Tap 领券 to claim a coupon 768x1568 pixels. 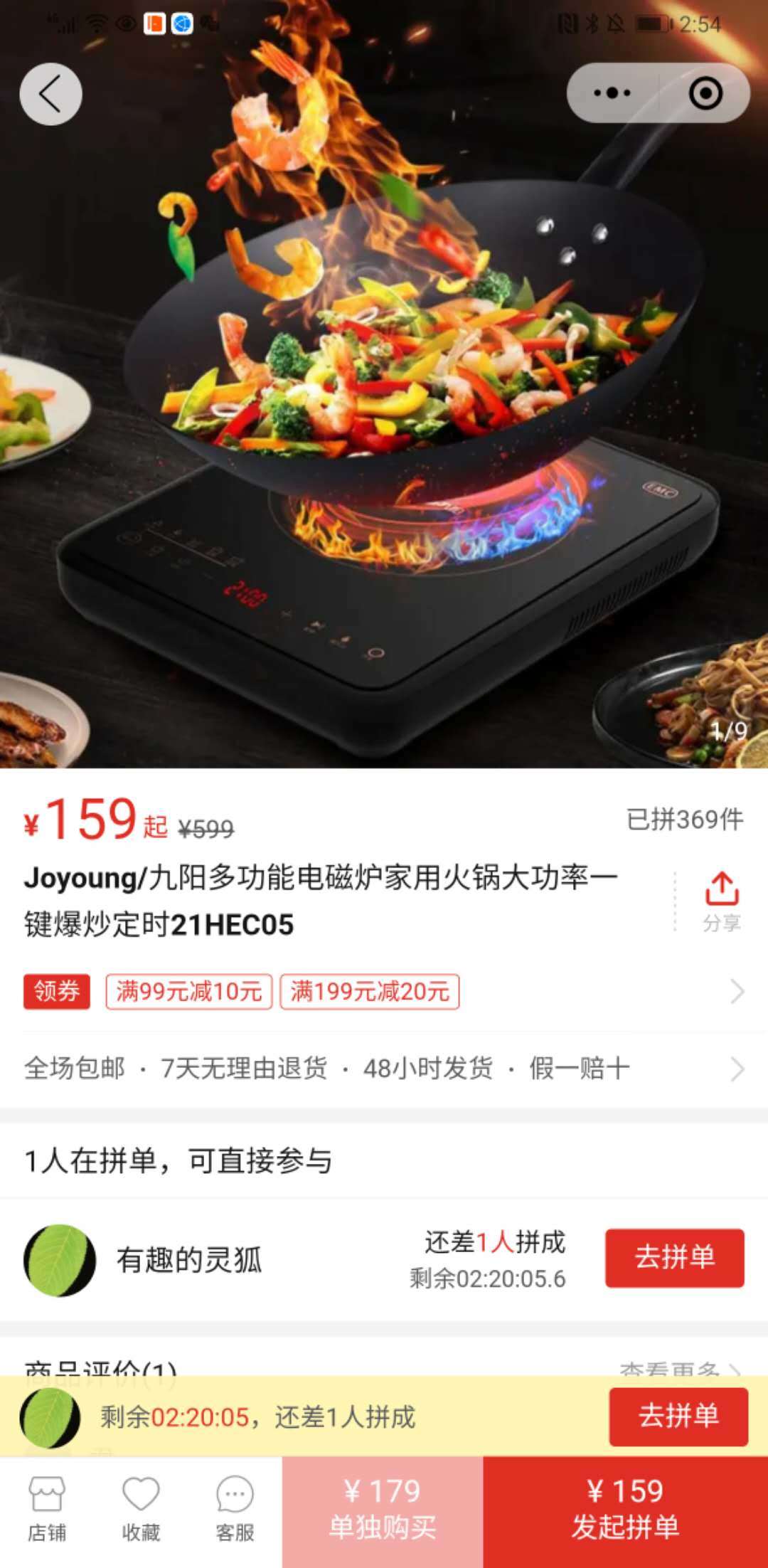[x=56, y=990]
